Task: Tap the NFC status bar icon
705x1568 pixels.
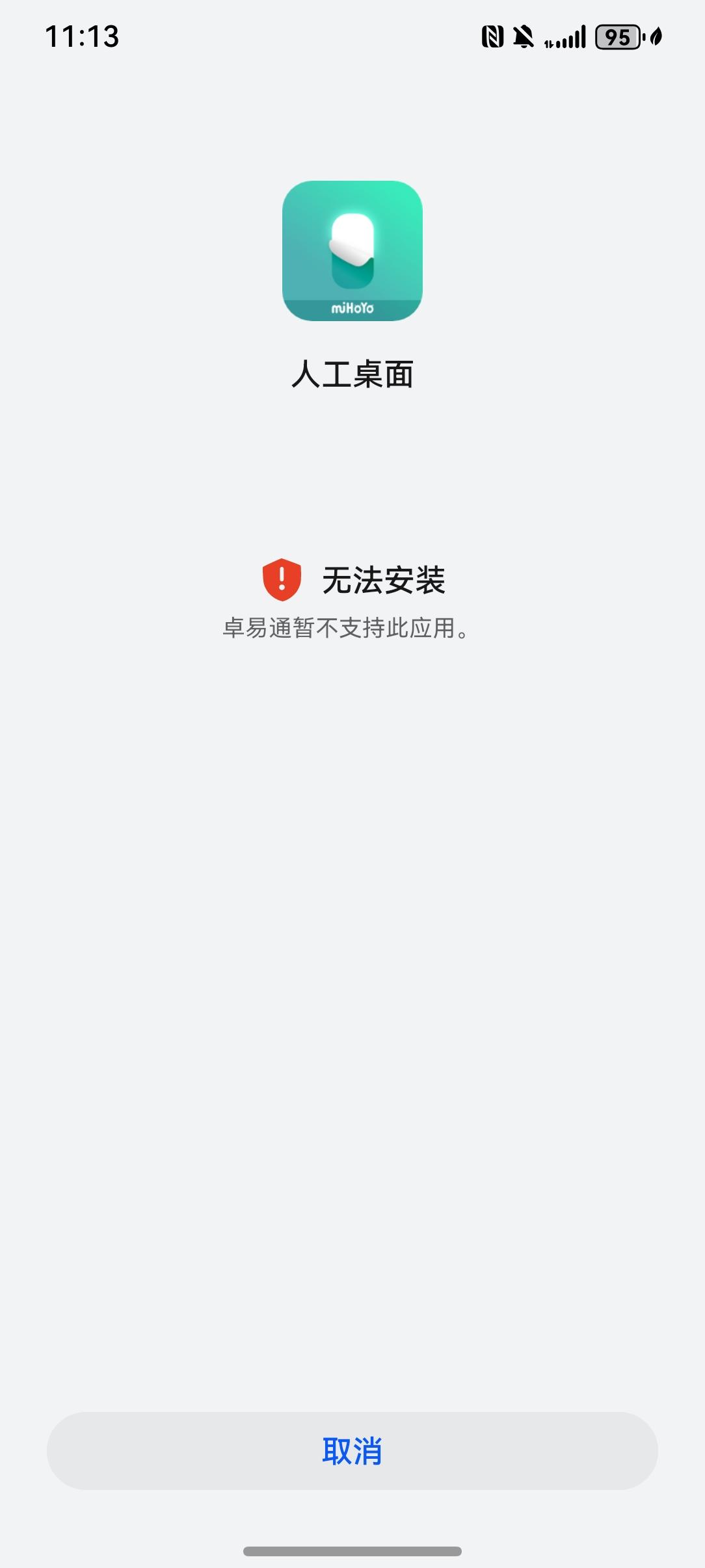Action: coord(492,39)
